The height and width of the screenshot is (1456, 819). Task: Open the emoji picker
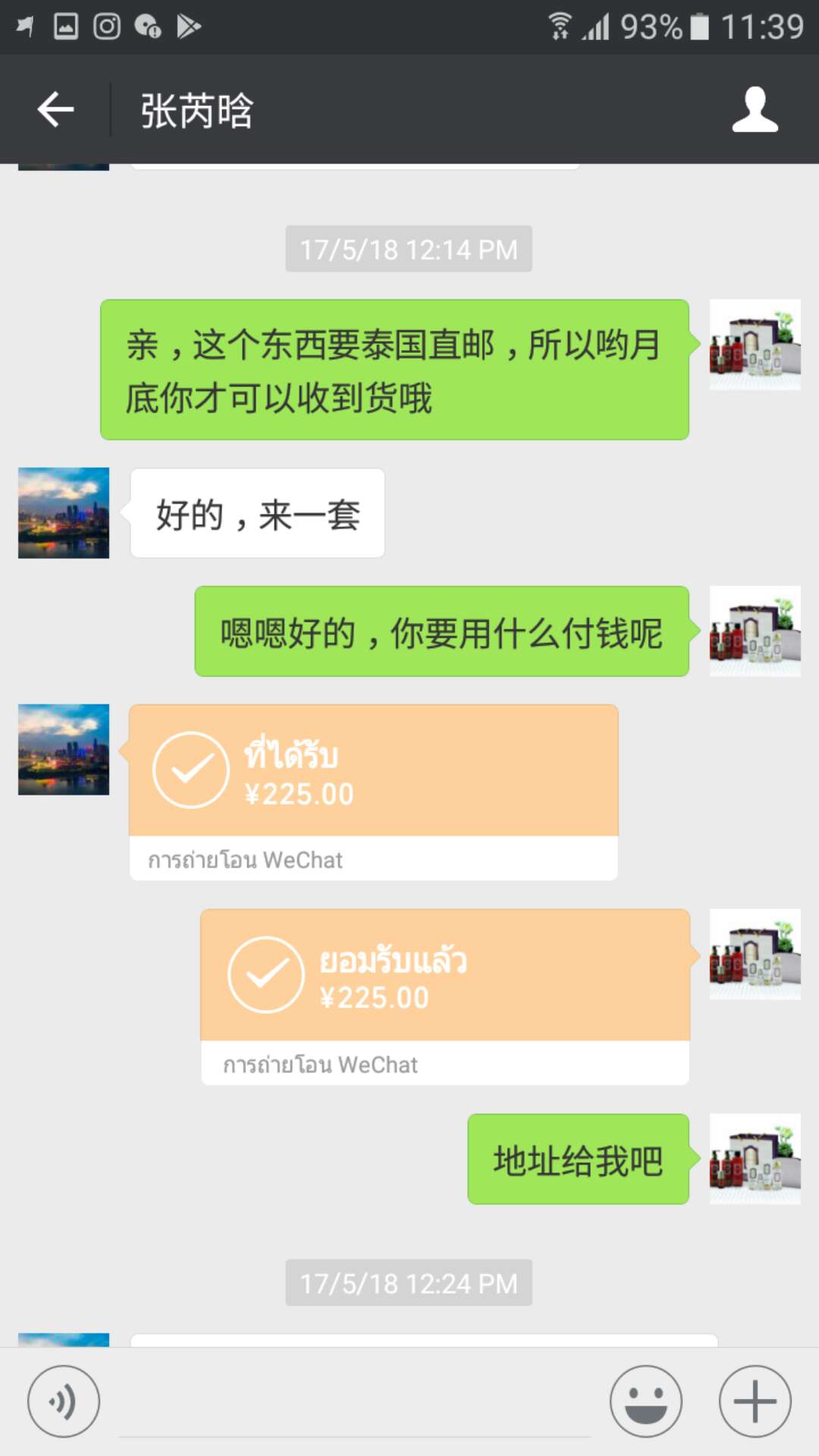click(646, 1401)
